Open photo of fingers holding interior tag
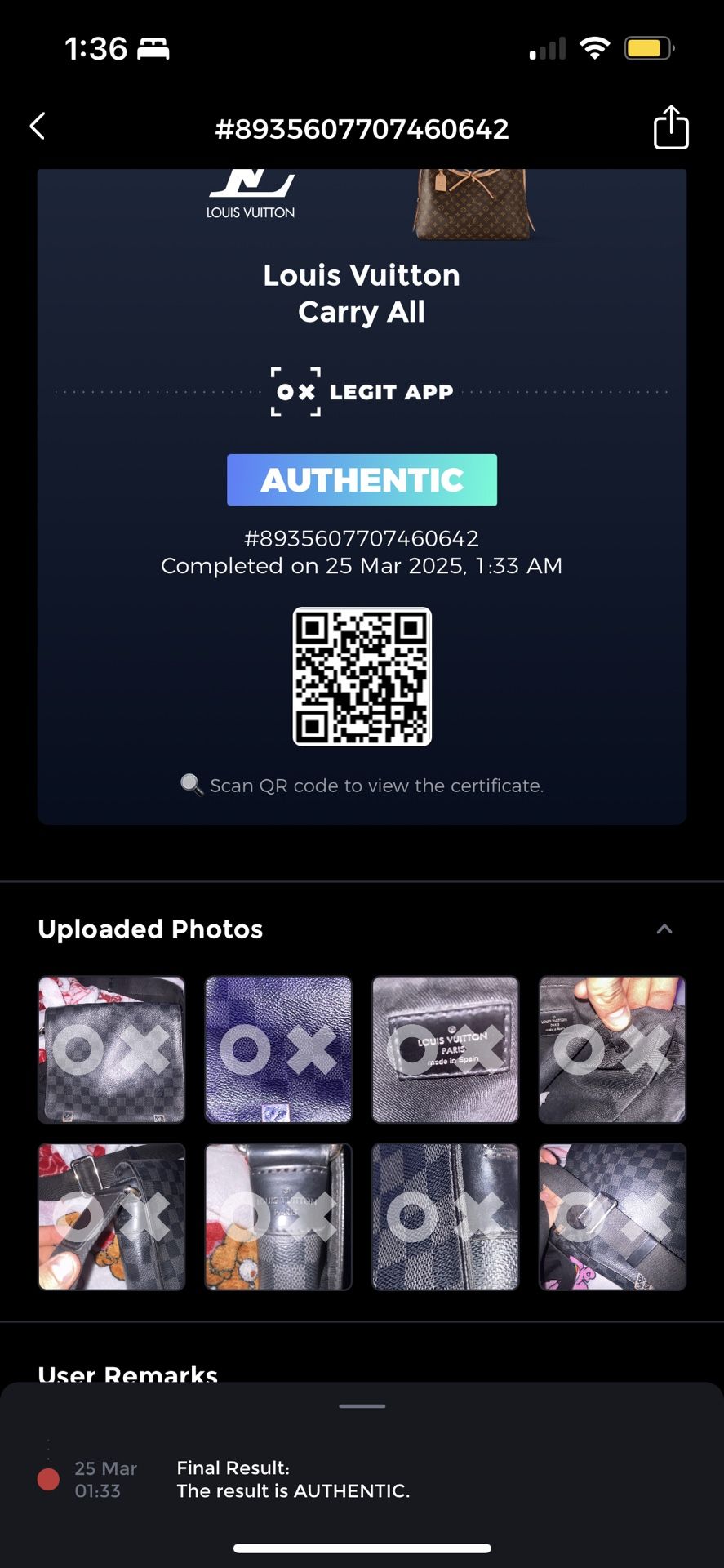 [612, 1049]
